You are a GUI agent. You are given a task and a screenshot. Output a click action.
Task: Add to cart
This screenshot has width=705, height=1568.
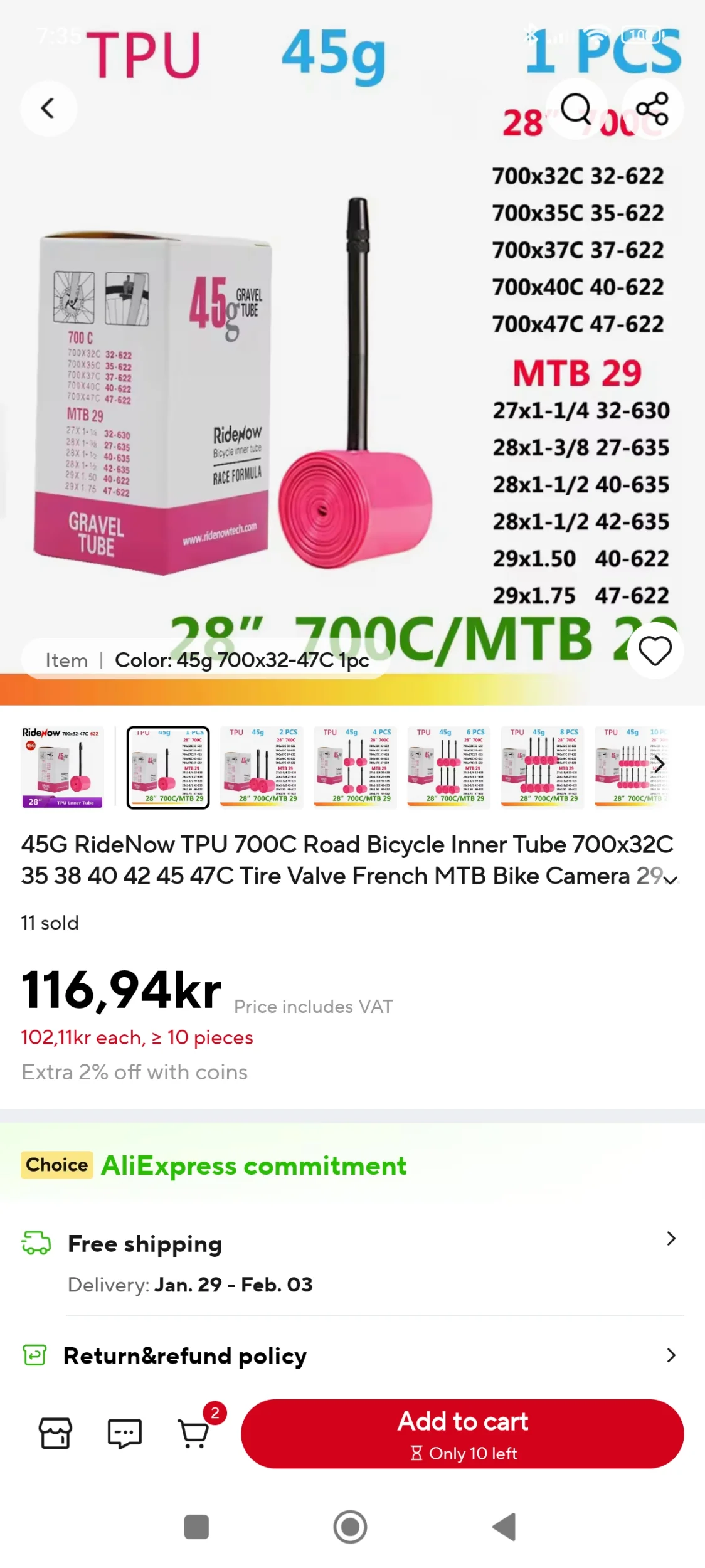462,1434
